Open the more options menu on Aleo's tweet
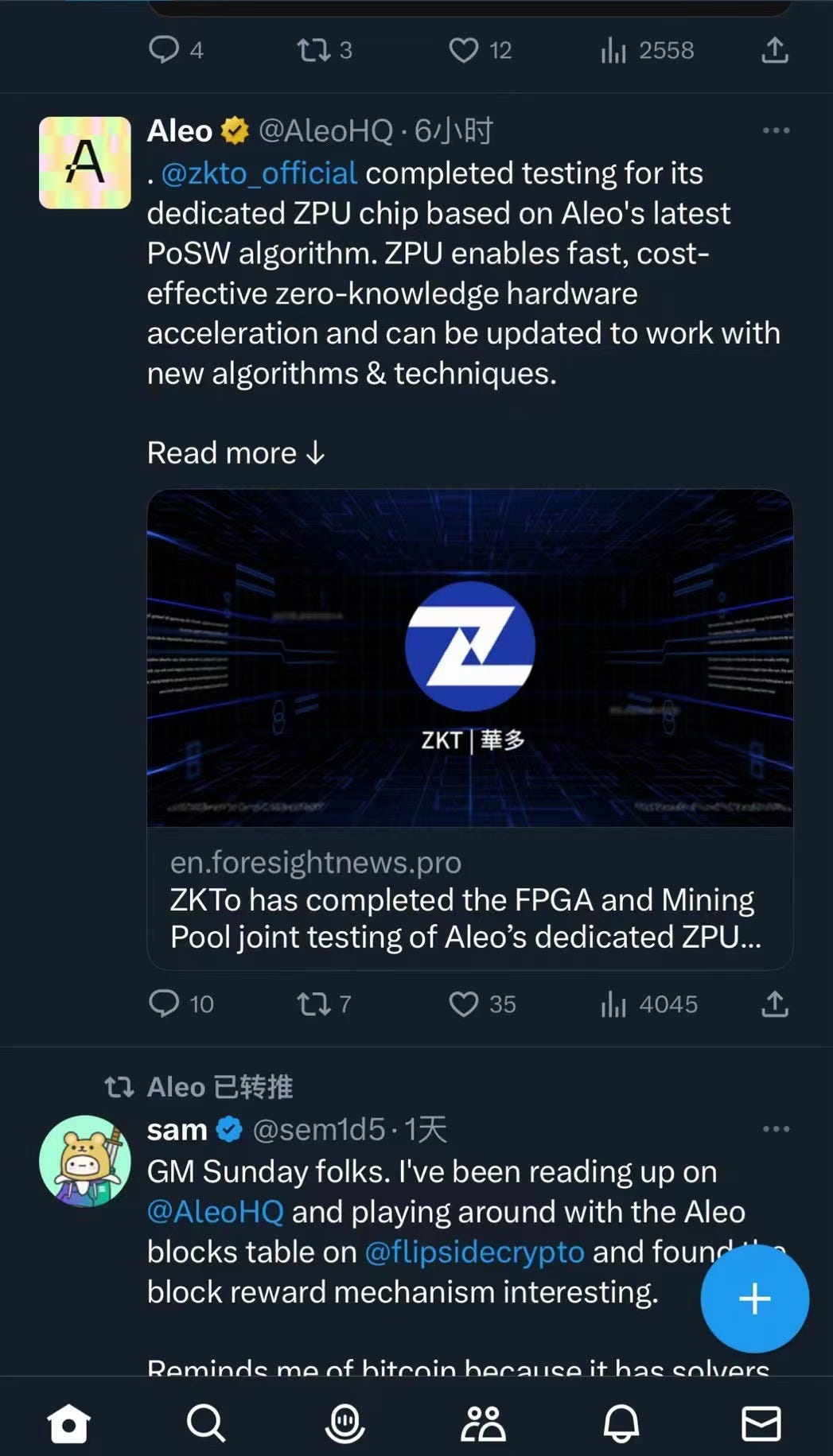 point(774,130)
